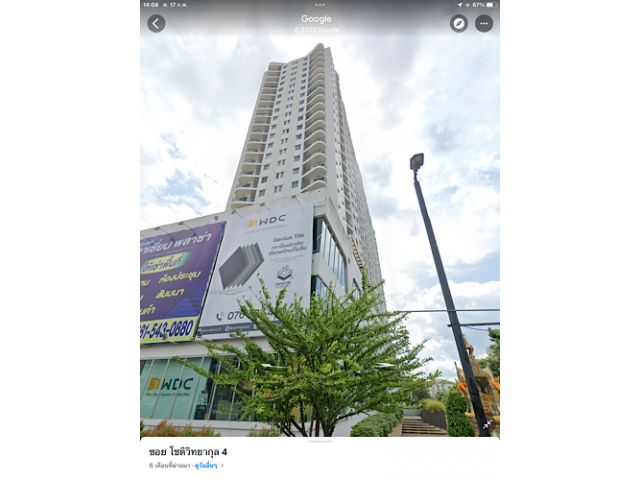
Task: Open the three-dot overflow menu
Action: (484, 23)
